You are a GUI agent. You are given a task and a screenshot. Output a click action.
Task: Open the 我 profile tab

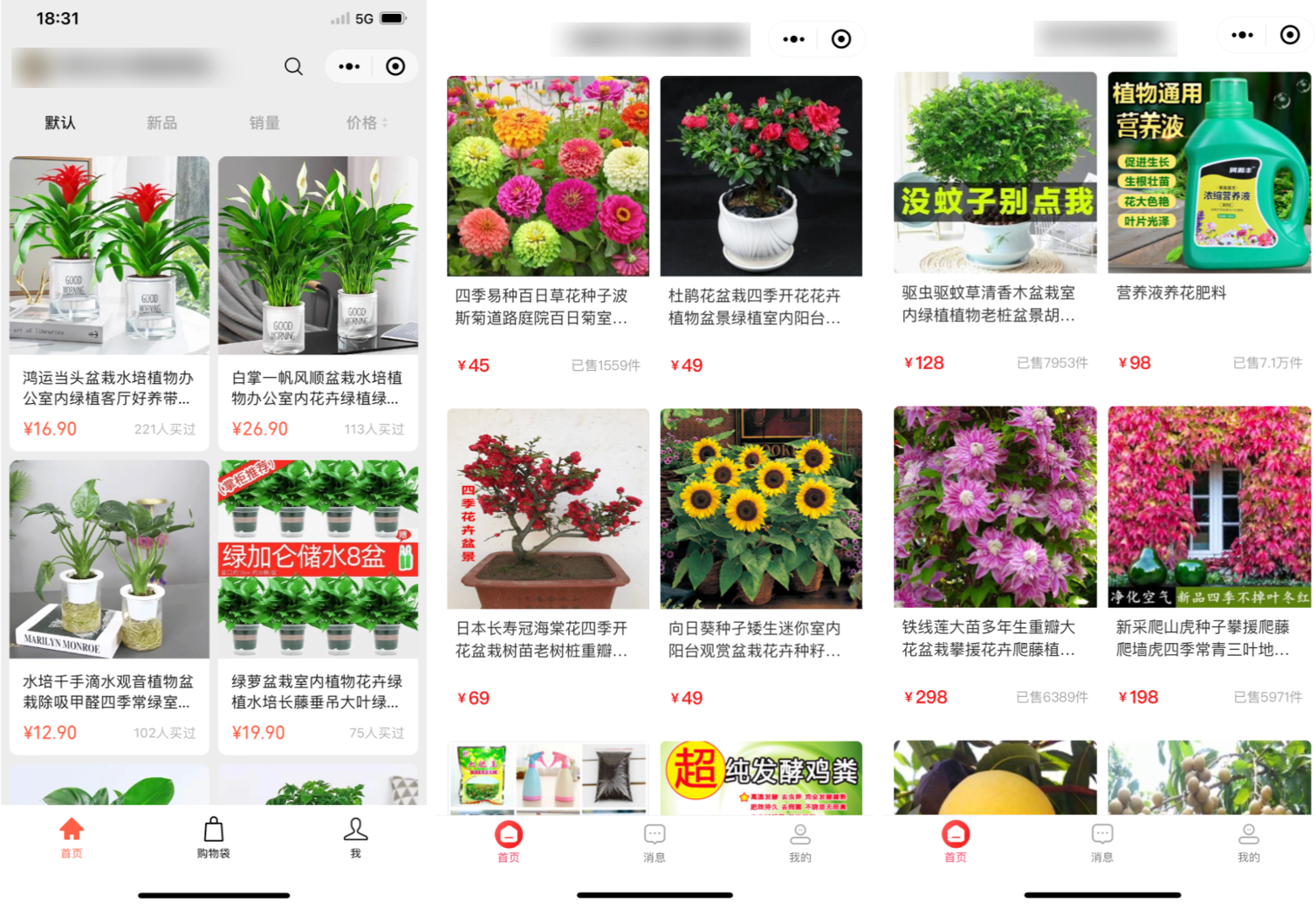[355, 837]
